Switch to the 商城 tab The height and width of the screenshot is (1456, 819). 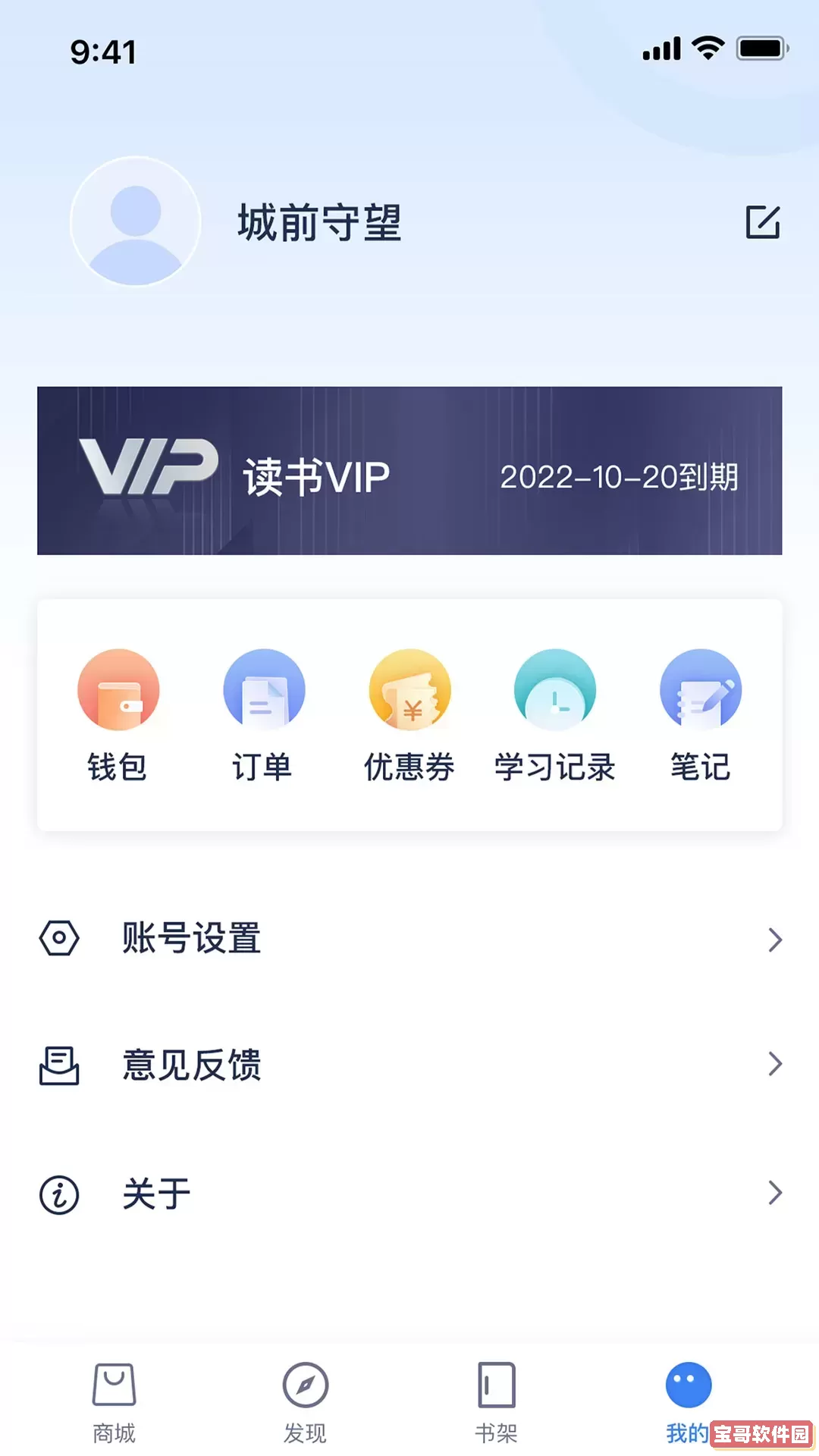point(114,1401)
